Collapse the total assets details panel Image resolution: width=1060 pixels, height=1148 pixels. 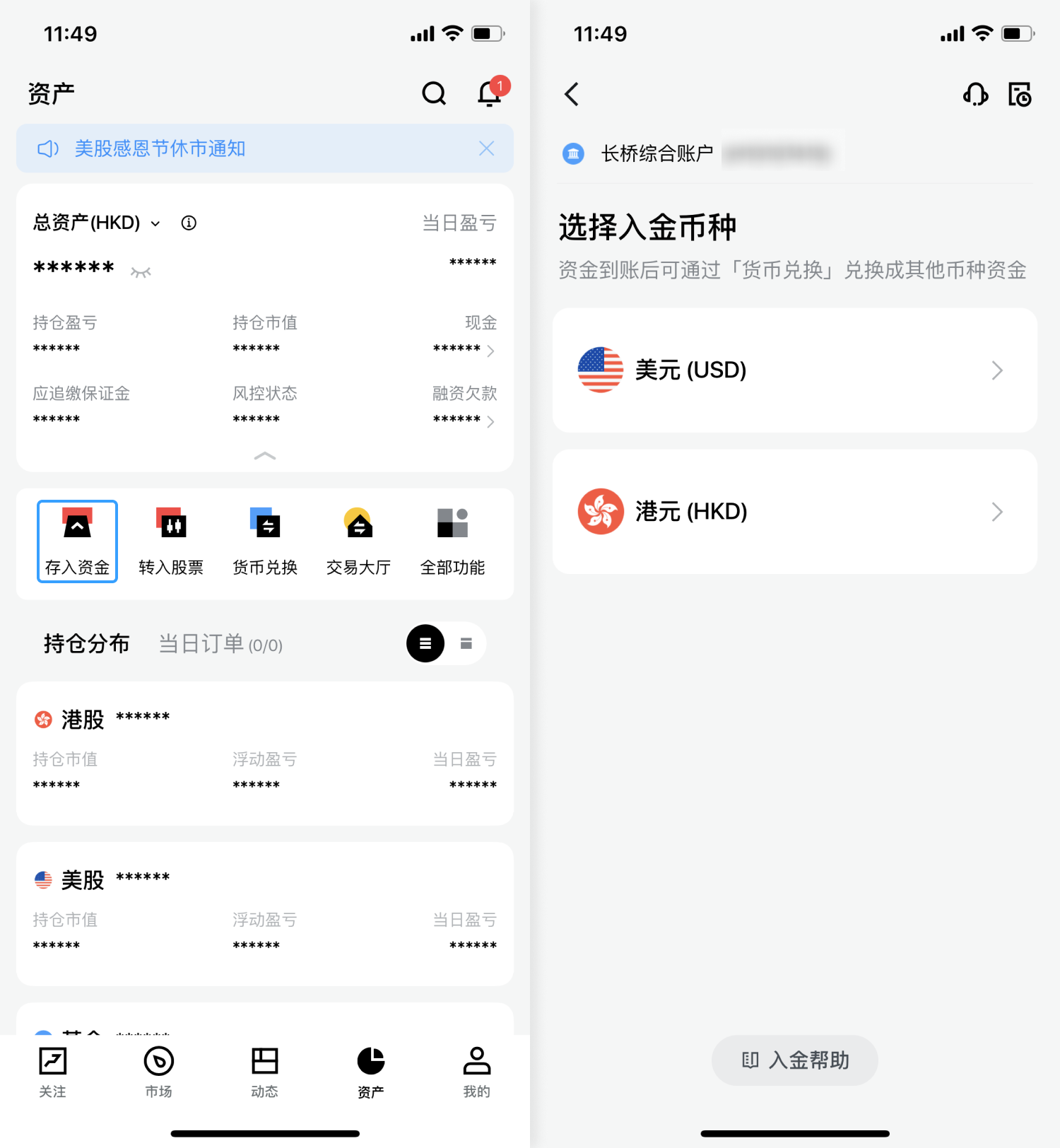264,456
